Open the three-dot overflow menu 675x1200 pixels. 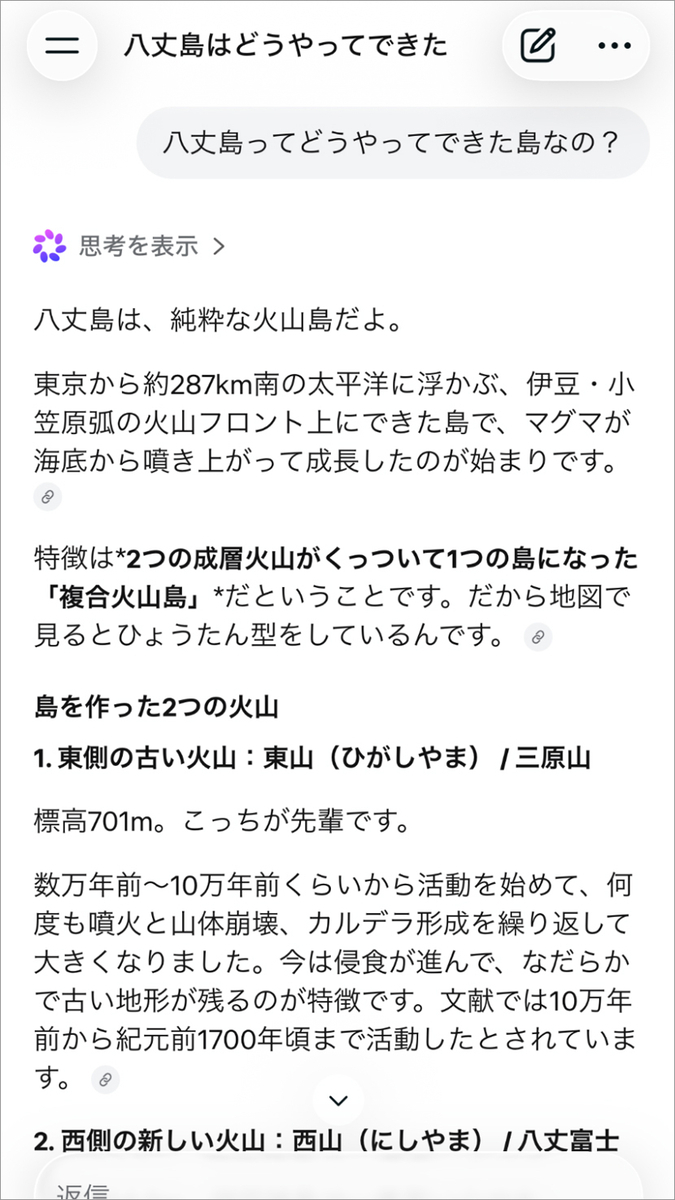(613, 45)
